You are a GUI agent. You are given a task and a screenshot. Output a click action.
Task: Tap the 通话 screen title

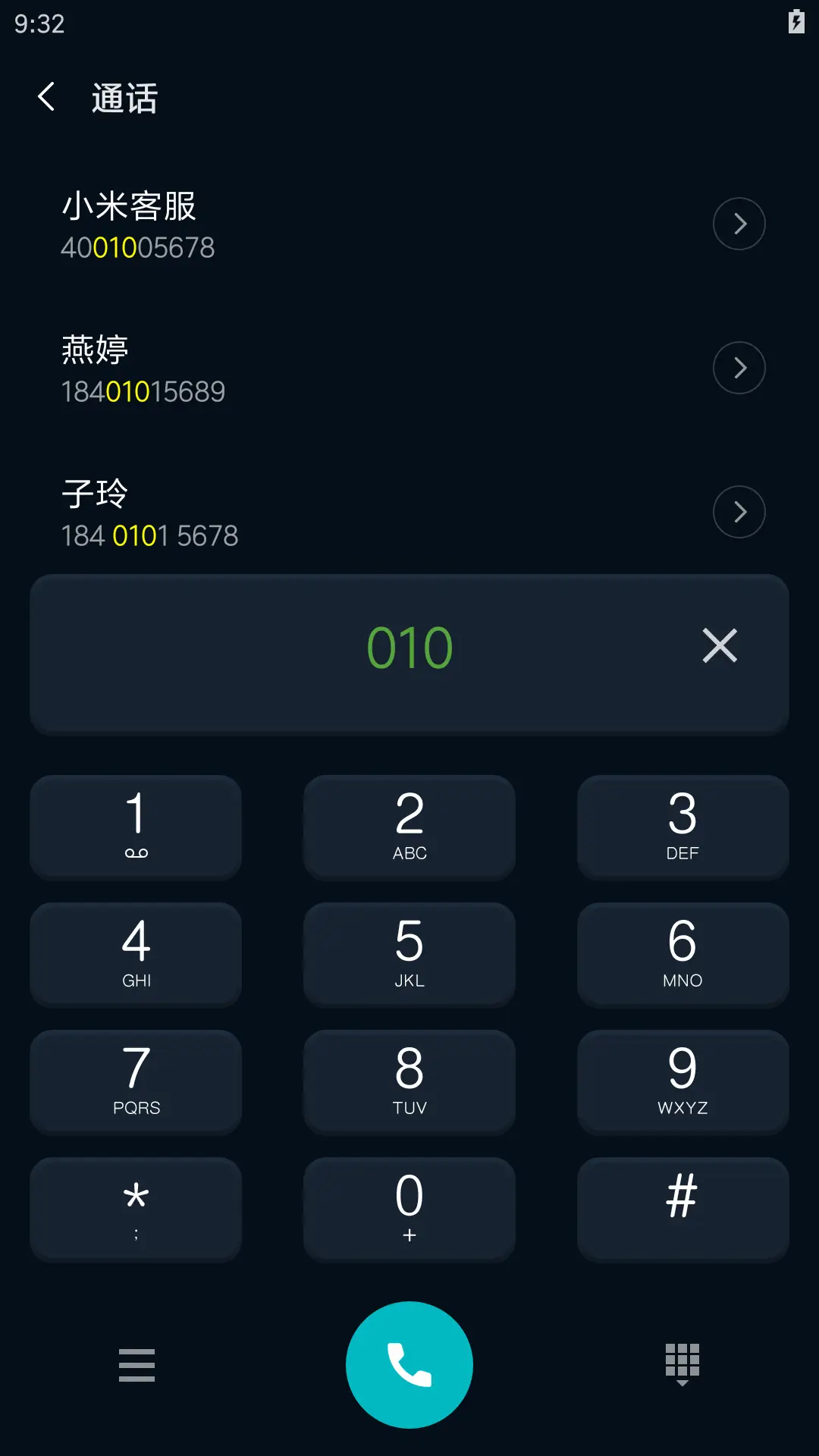[x=123, y=97]
